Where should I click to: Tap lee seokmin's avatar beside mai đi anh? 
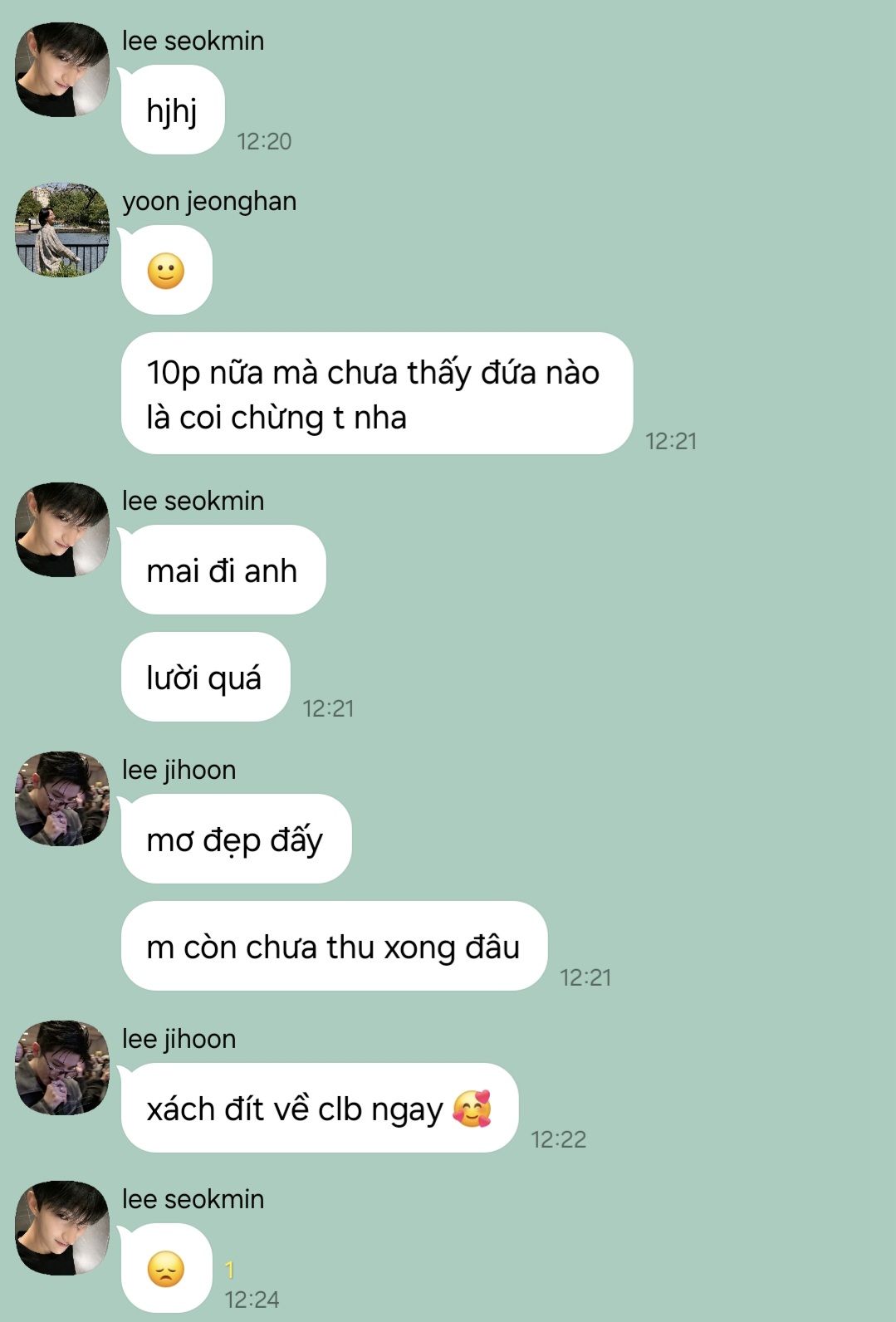[x=62, y=530]
